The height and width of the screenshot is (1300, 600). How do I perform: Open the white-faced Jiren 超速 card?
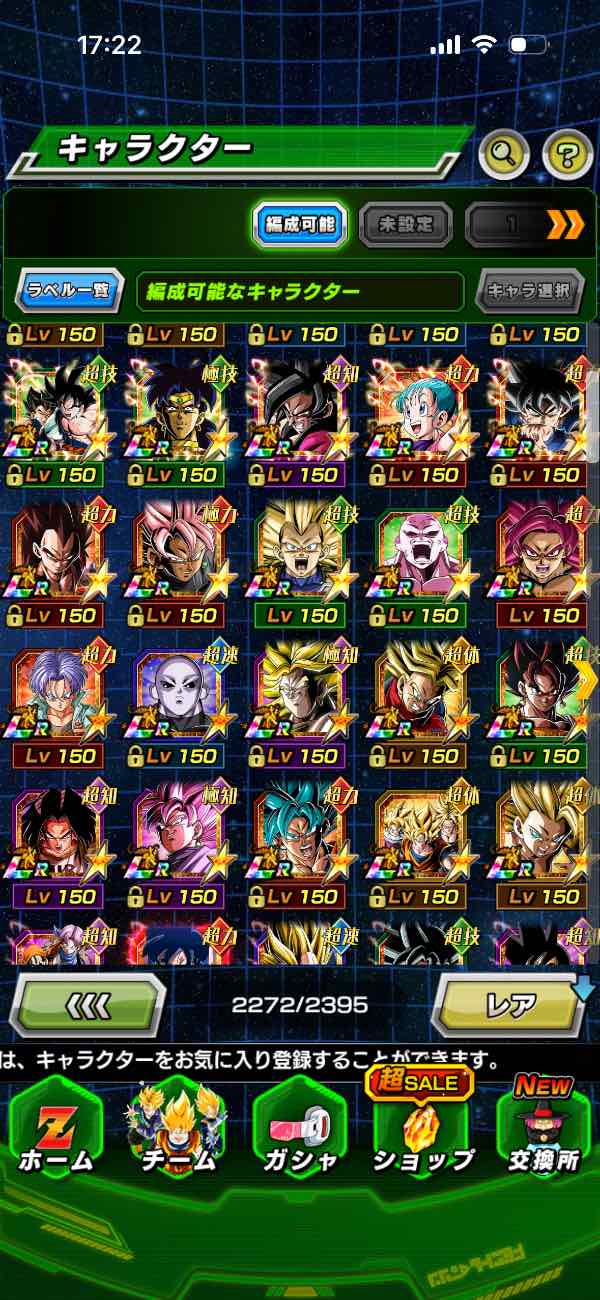pyautogui.click(x=178, y=692)
